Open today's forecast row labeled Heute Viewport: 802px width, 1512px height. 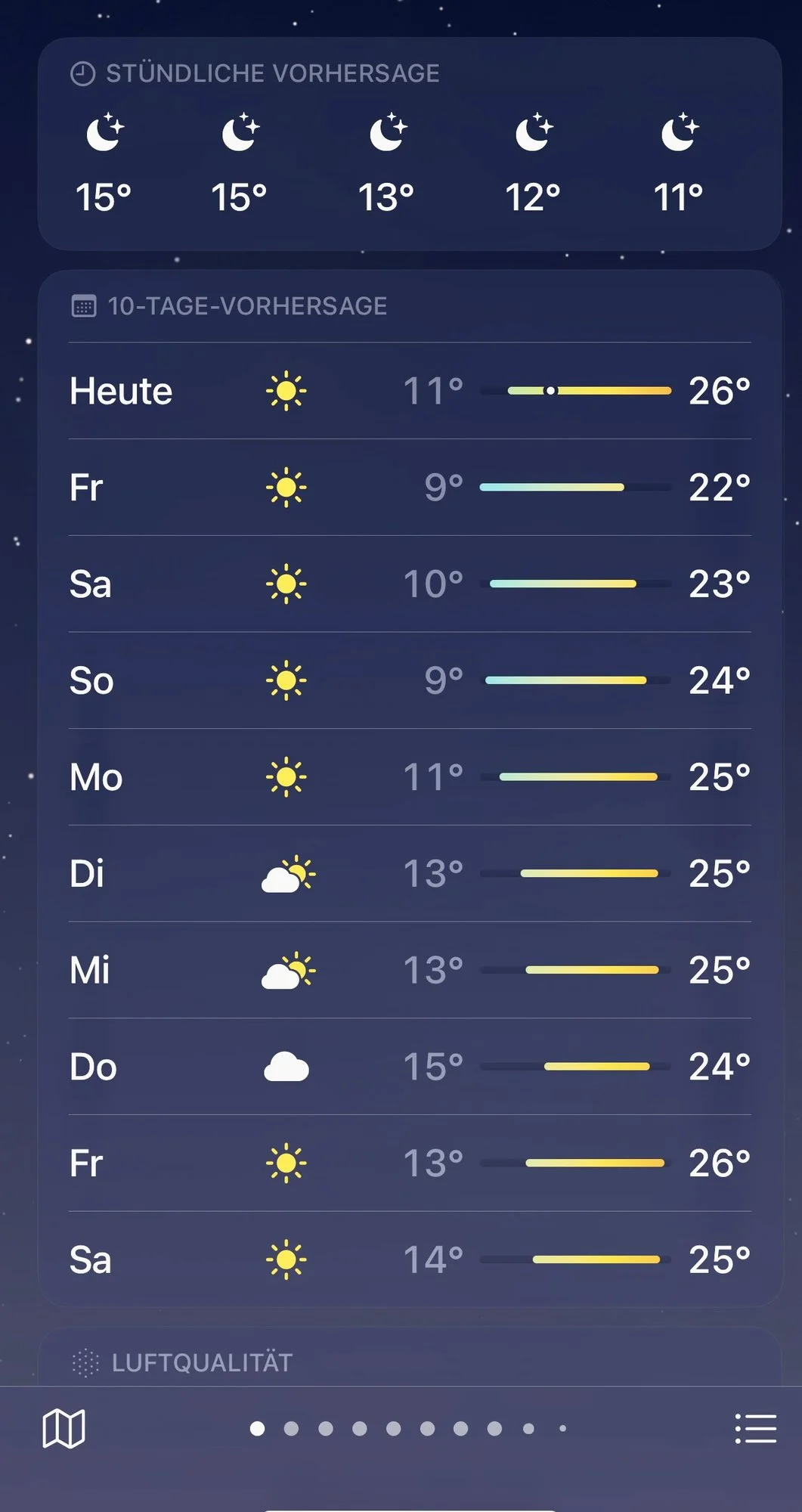click(x=409, y=391)
